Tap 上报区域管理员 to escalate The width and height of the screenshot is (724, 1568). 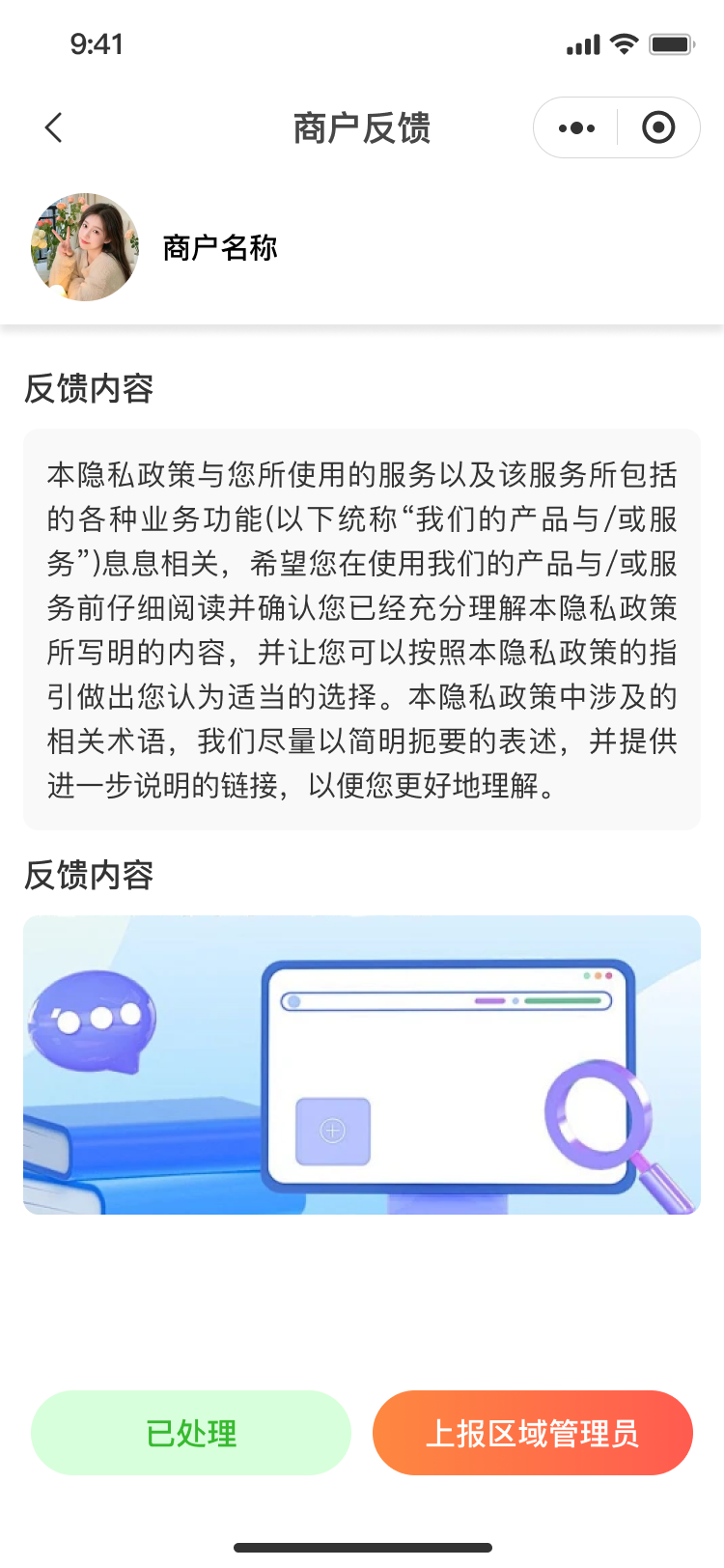click(x=533, y=1433)
